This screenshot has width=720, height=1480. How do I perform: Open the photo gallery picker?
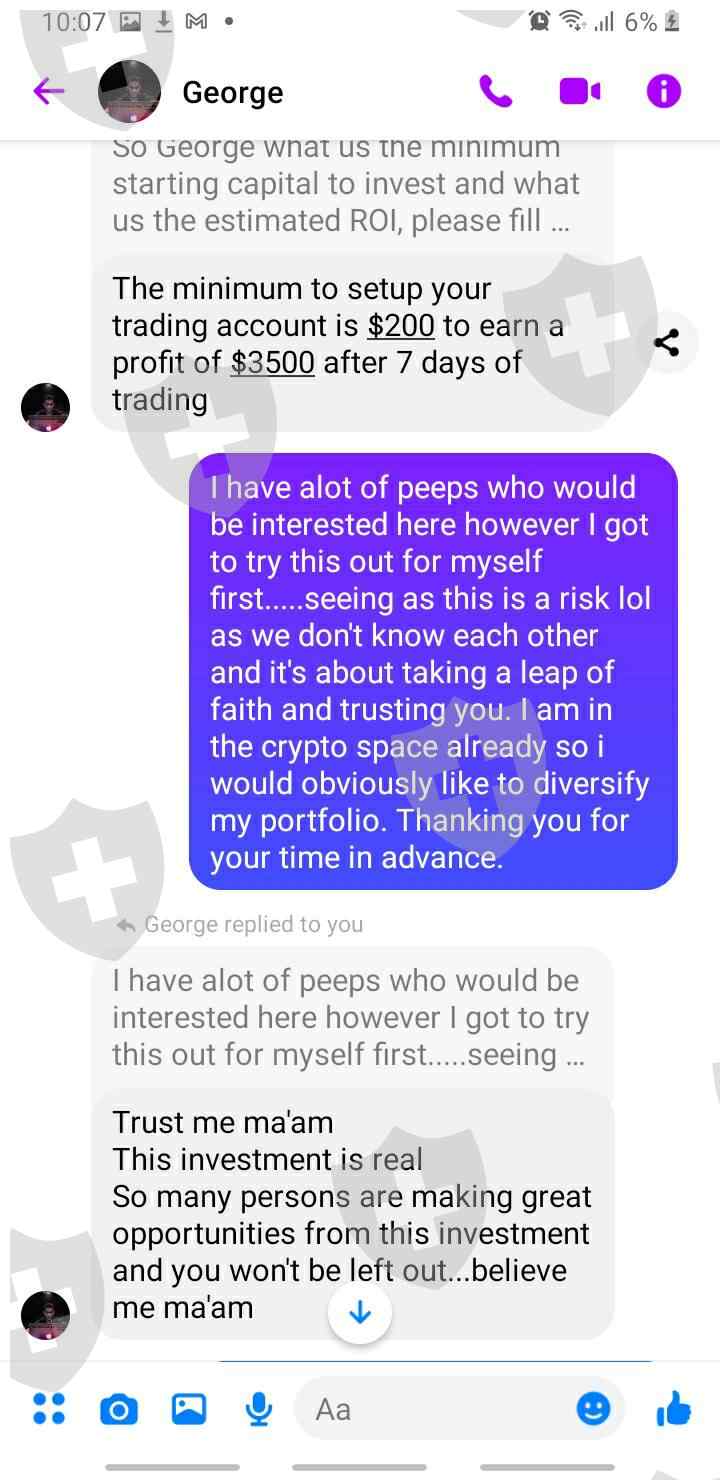coord(189,1409)
